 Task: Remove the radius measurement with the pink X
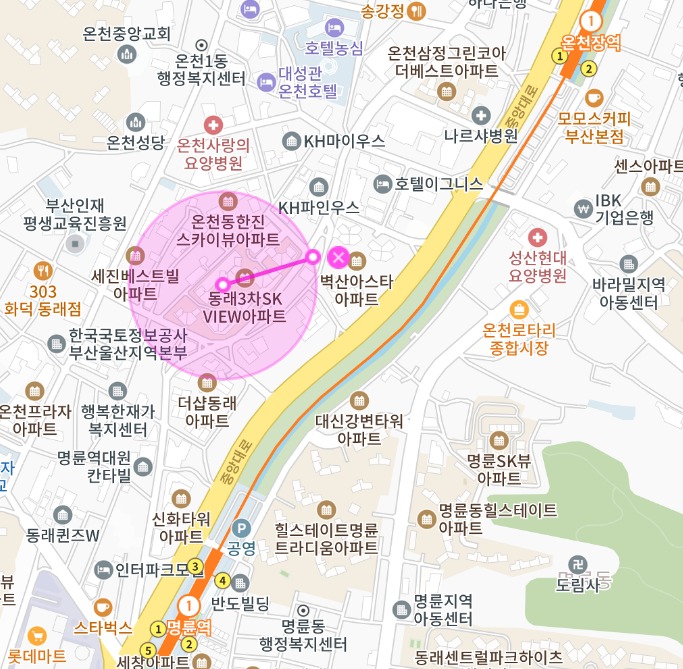pyautogui.click(x=339, y=257)
